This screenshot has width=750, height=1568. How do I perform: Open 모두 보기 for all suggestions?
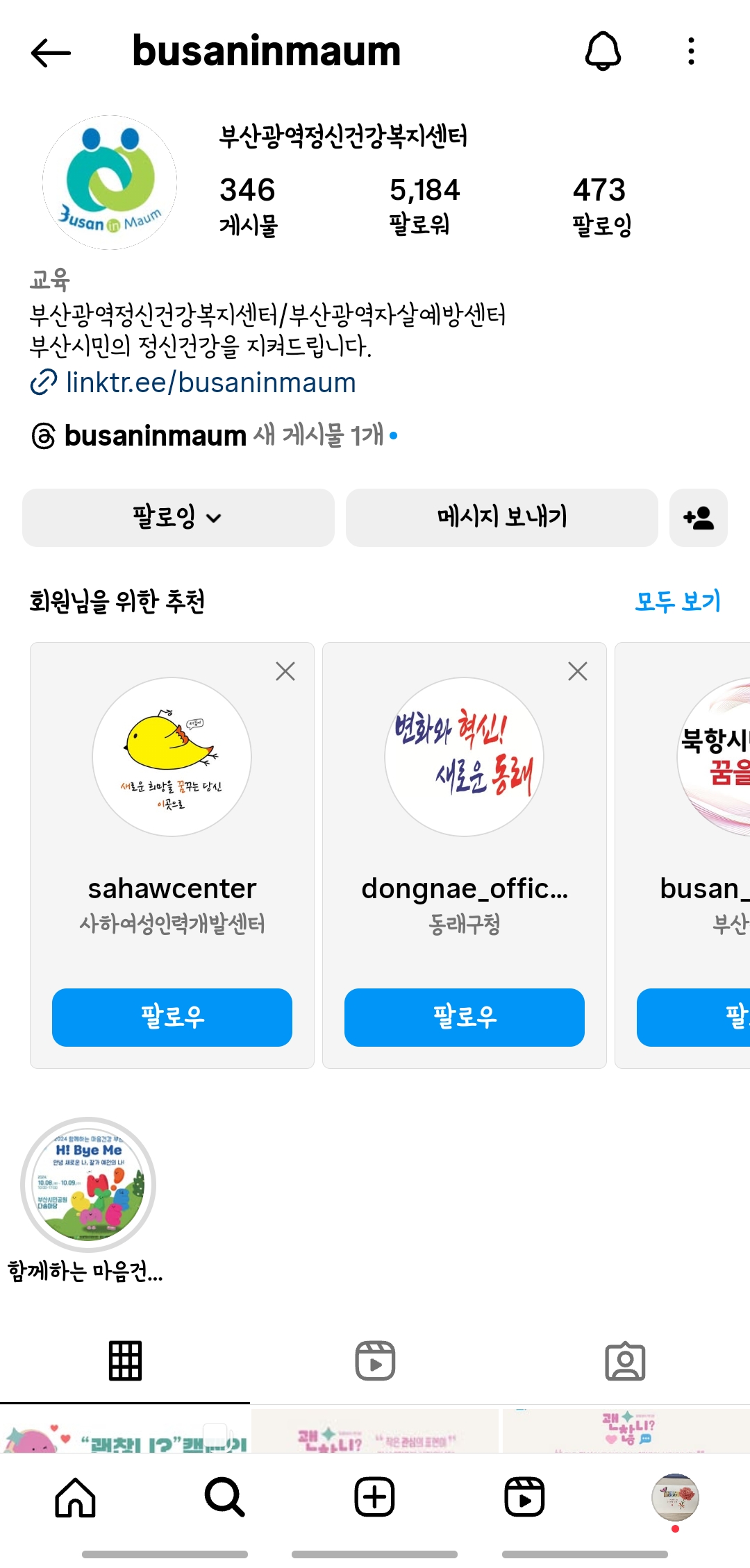pos(677,601)
